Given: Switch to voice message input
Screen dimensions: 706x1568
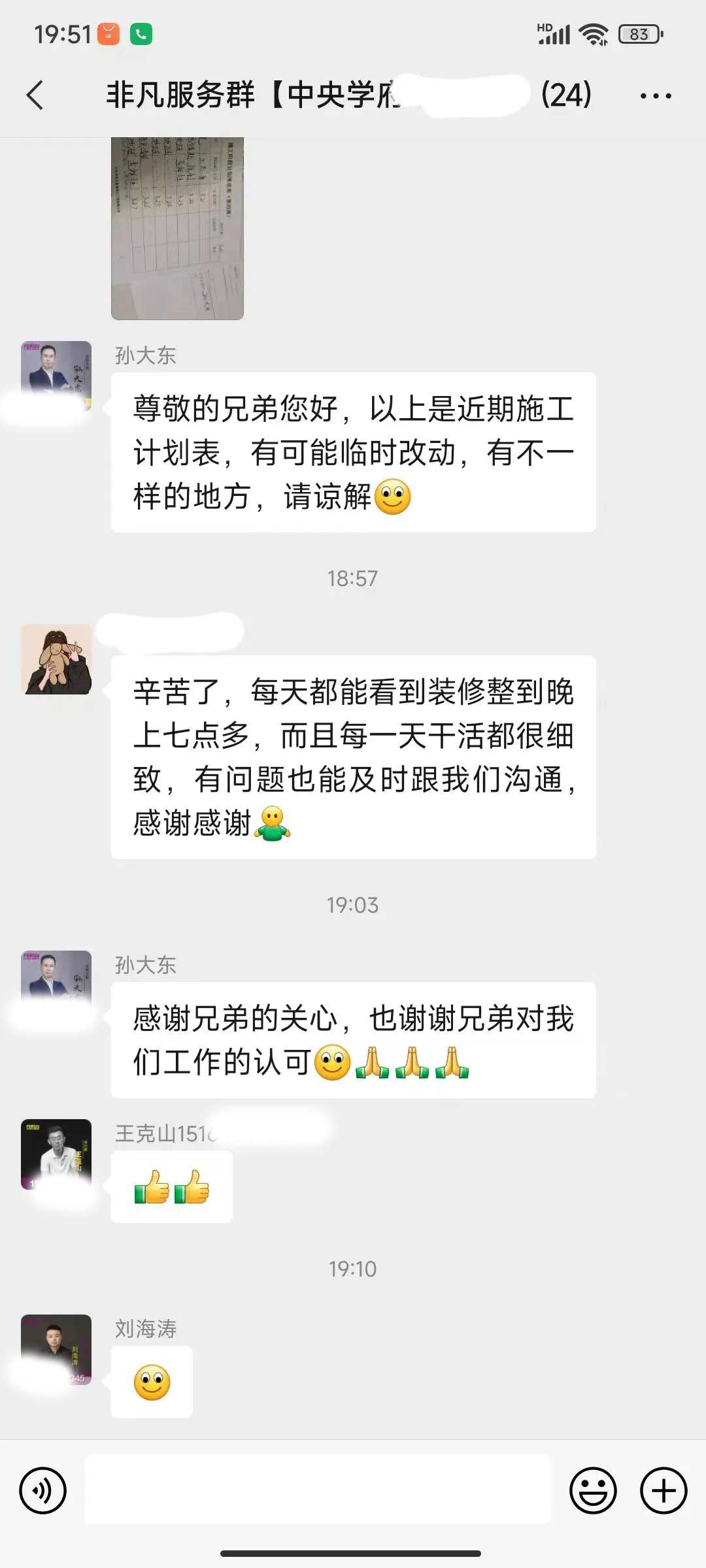Looking at the screenshot, I should coord(43,1491).
